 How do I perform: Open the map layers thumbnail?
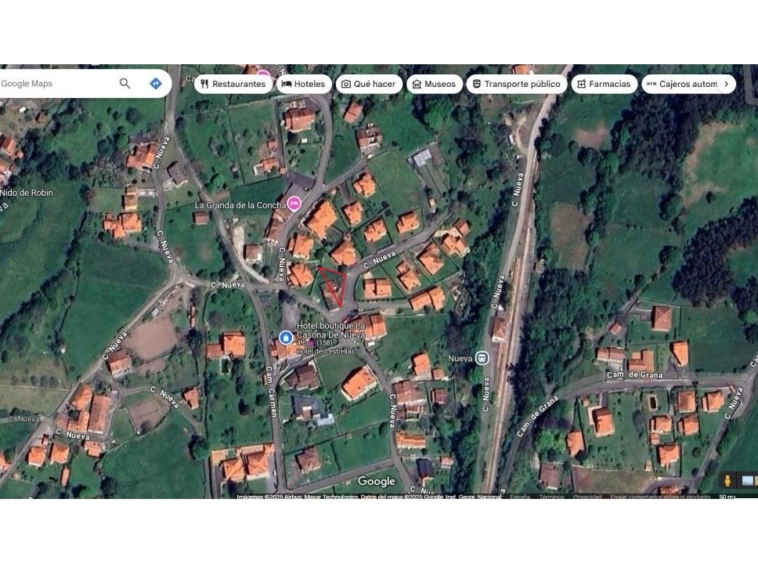748,482
